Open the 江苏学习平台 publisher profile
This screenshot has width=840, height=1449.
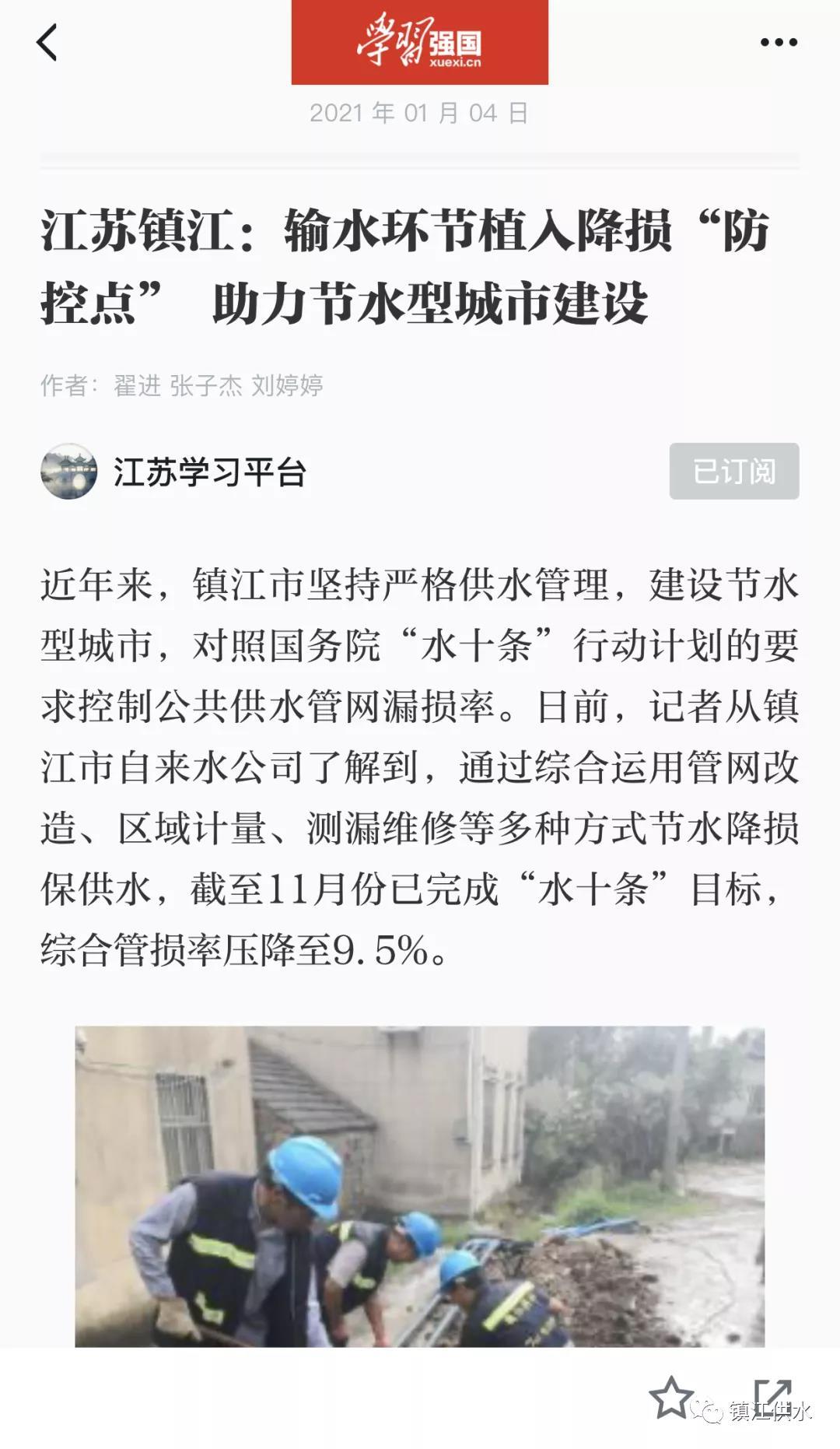coord(209,472)
